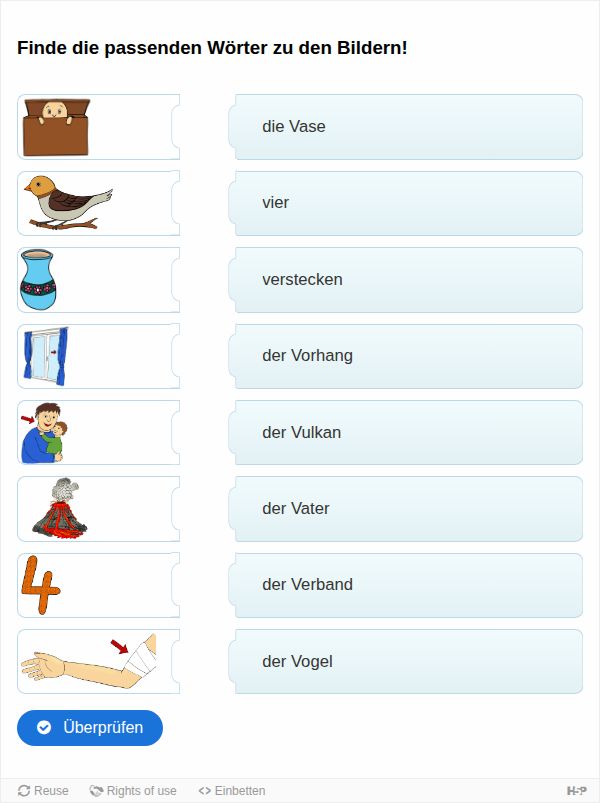Choose the volcano picture card
Viewport: 600px width, 803px height.
(x=98, y=509)
